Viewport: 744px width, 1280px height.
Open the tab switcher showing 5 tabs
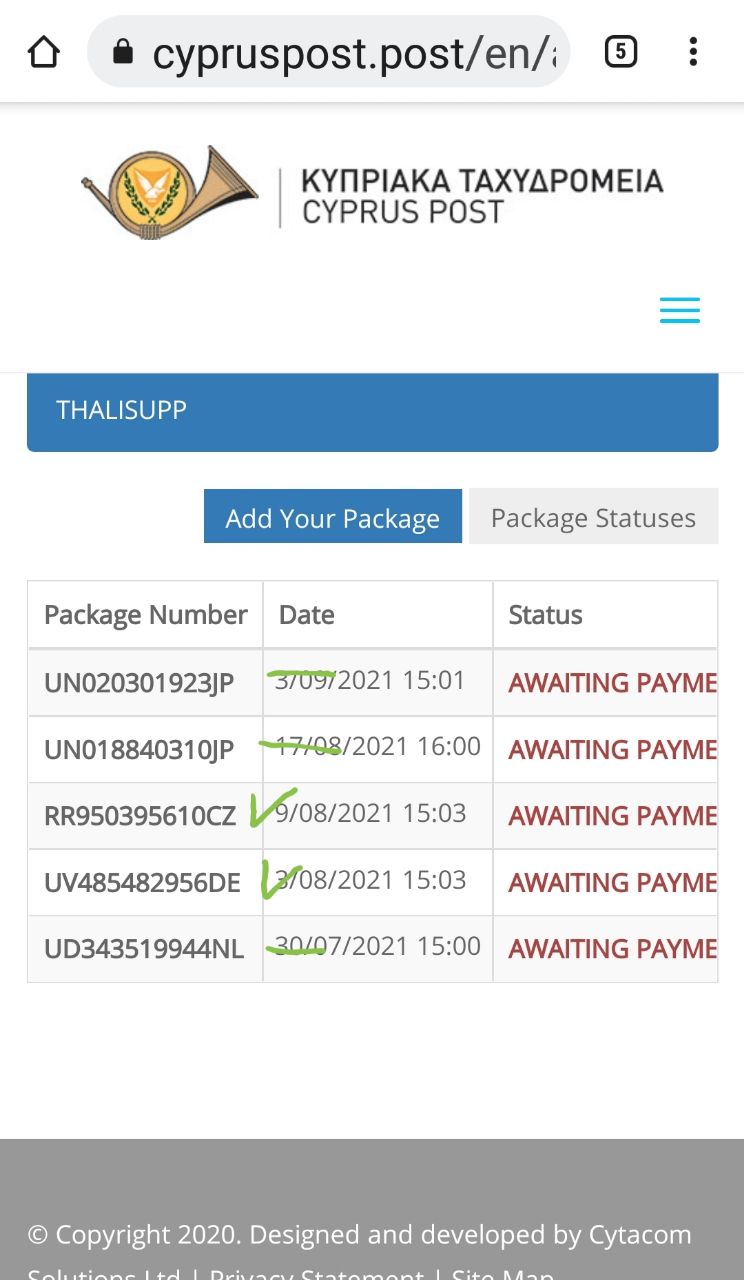point(620,52)
